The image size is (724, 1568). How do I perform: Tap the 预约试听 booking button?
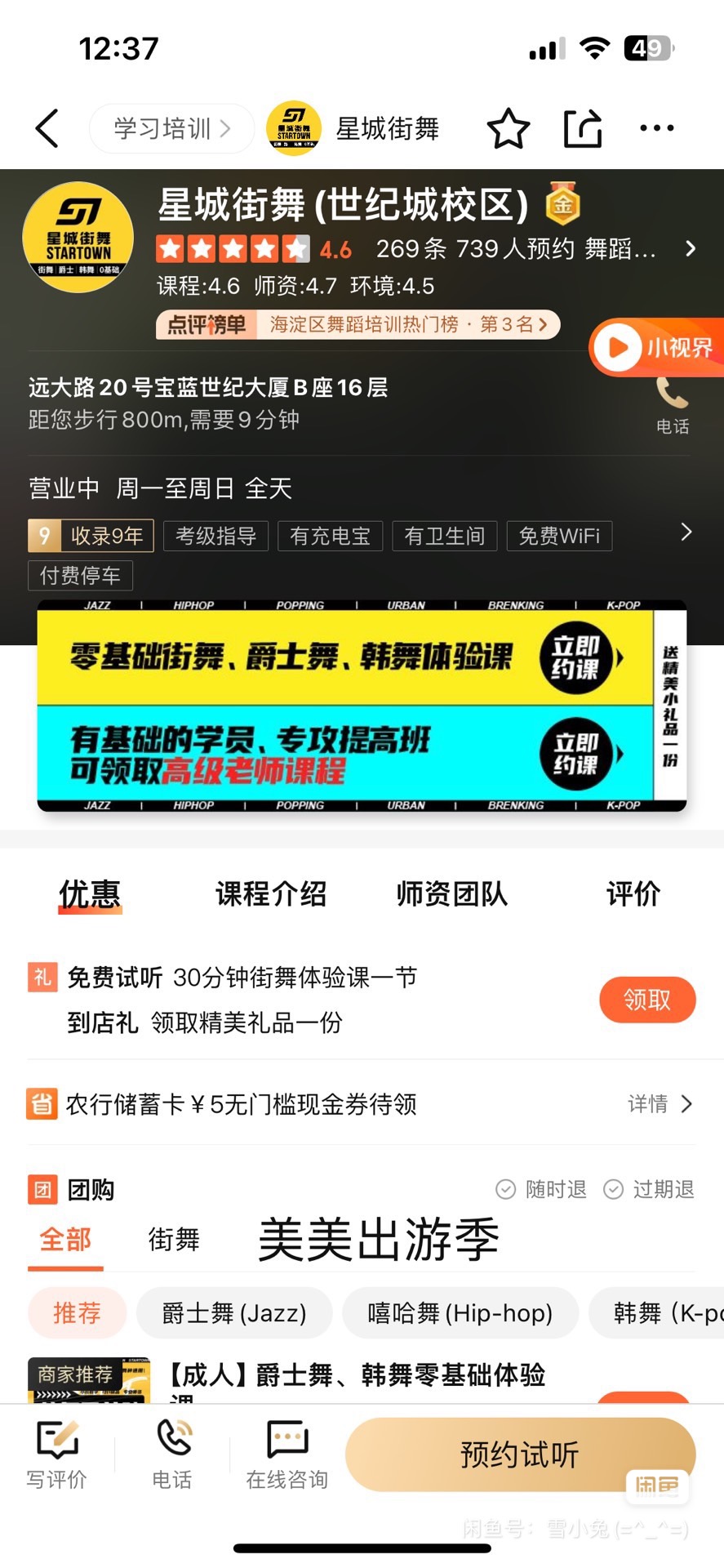pos(519,1454)
